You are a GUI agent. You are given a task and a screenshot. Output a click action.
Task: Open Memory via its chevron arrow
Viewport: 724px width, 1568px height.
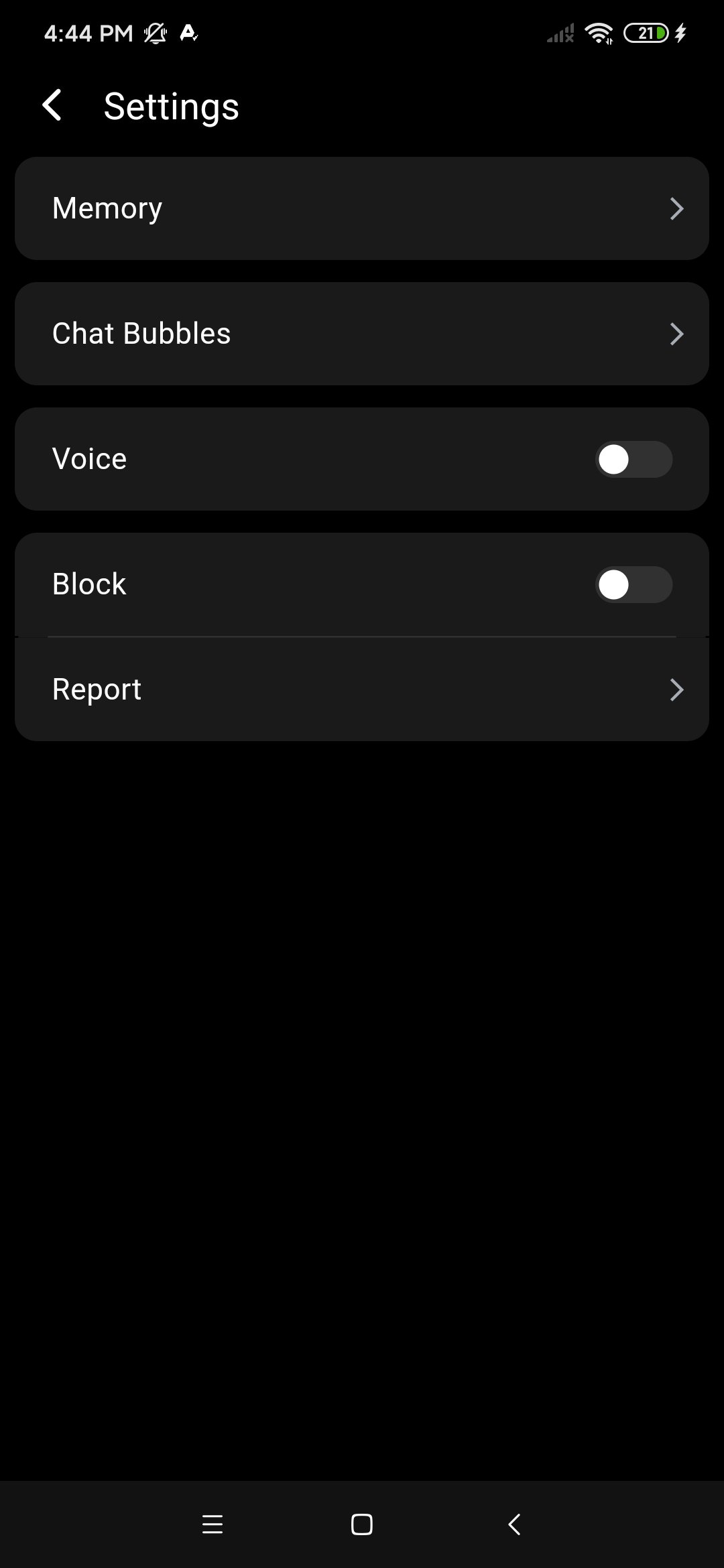tap(678, 208)
